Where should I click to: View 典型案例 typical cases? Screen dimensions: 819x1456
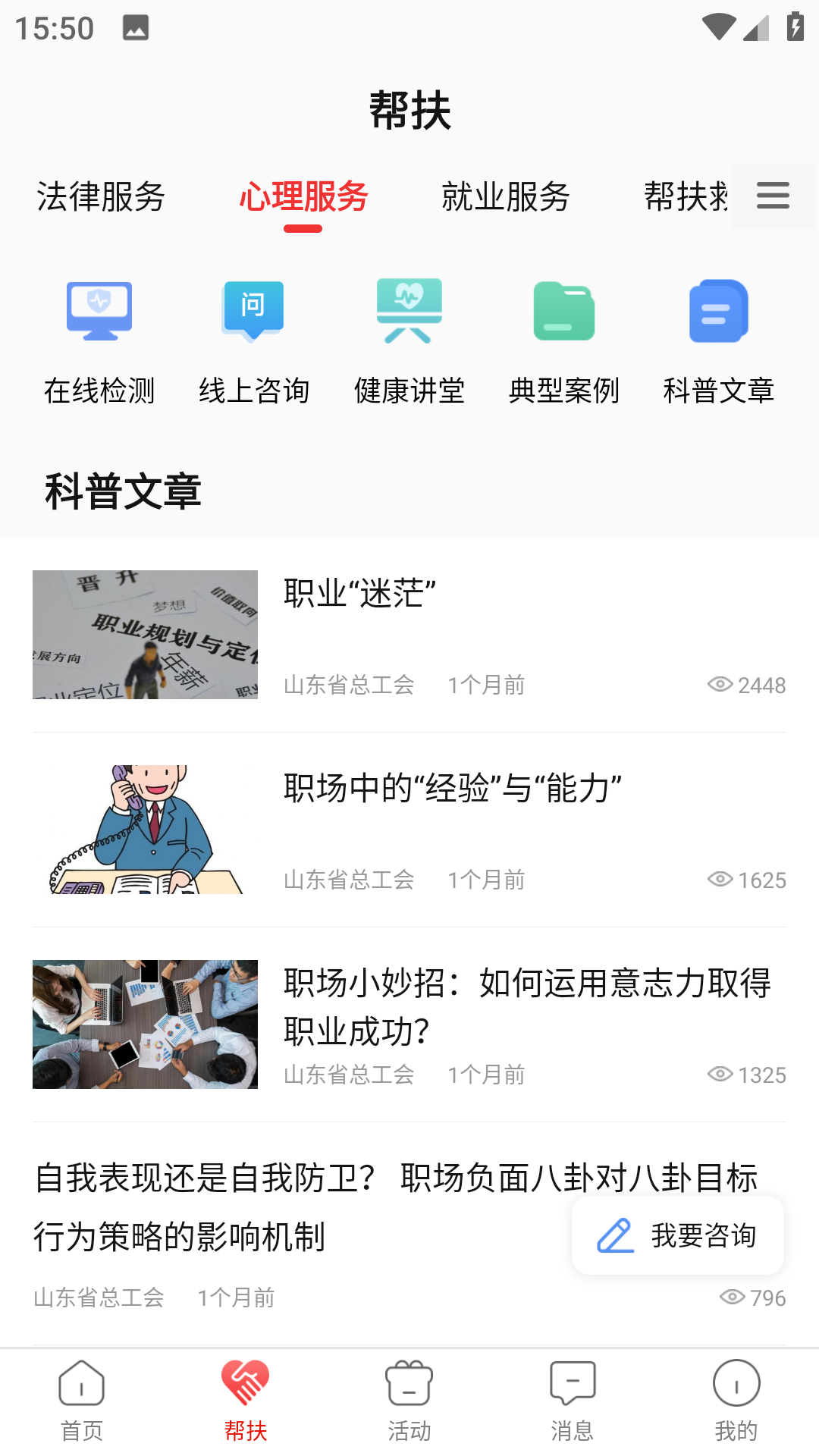pos(564,341)
